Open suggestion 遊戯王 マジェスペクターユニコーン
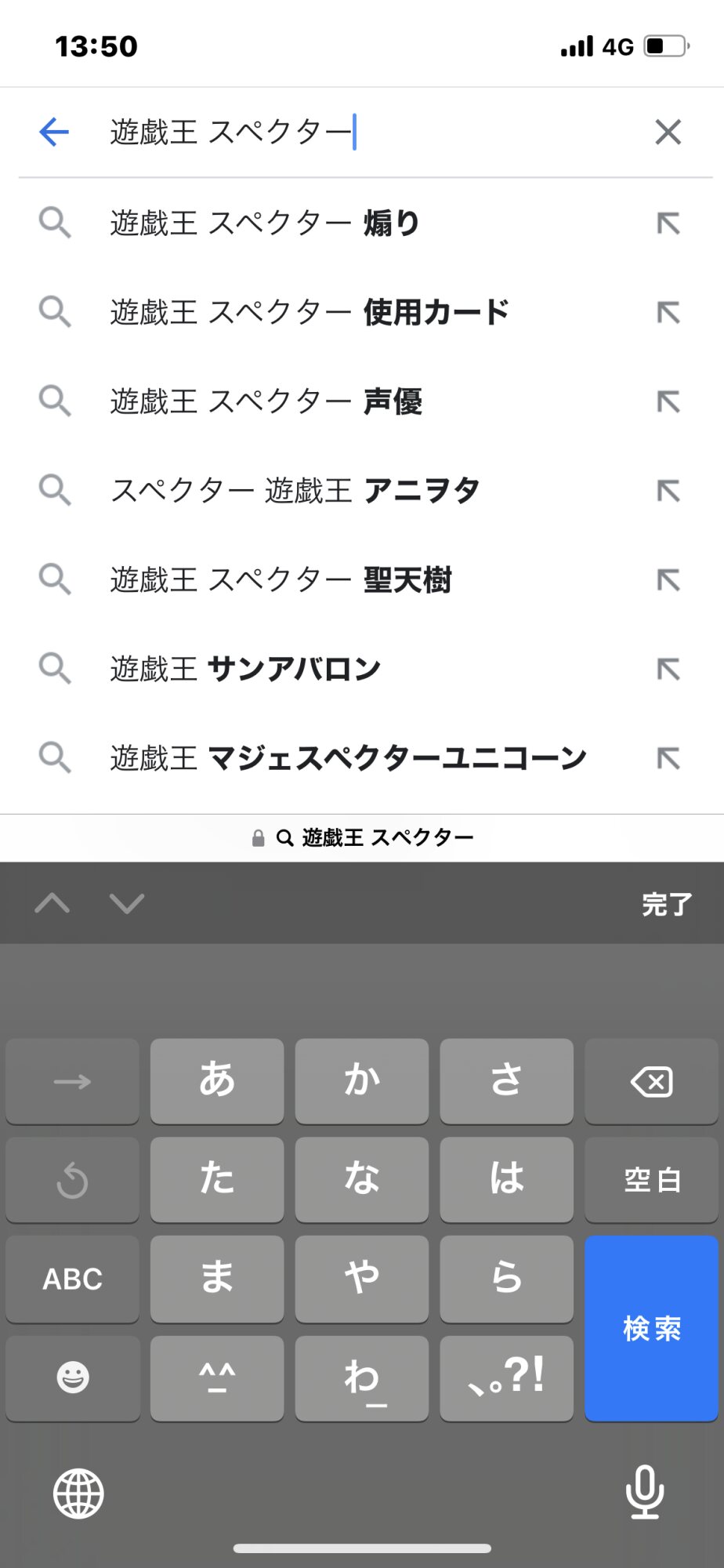The height and width of the screenshot is (1568, 724). (x=362, y=758)
